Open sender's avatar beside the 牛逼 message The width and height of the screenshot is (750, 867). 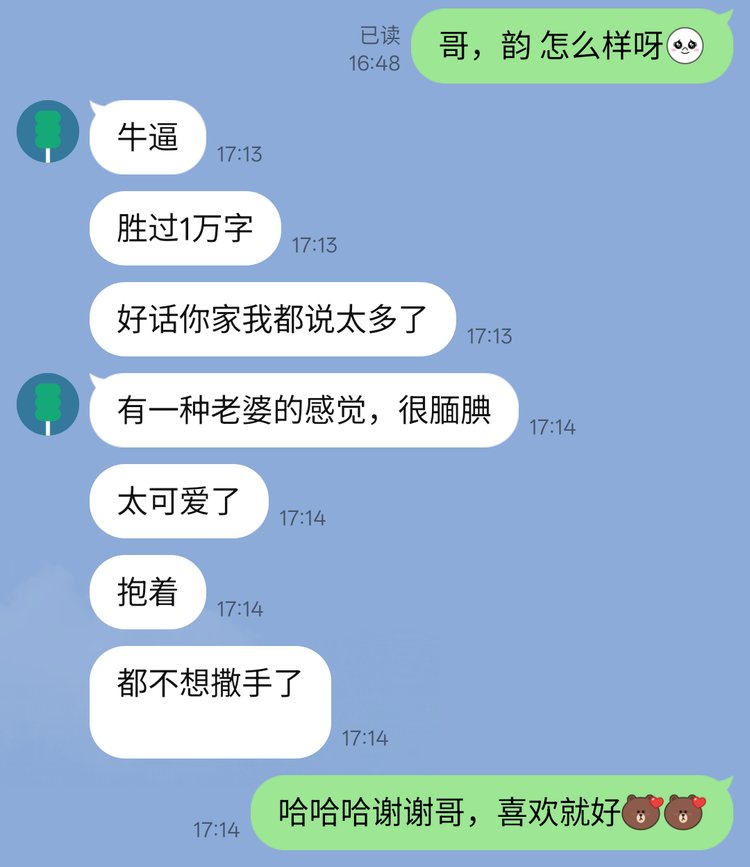tap(47, 131)
